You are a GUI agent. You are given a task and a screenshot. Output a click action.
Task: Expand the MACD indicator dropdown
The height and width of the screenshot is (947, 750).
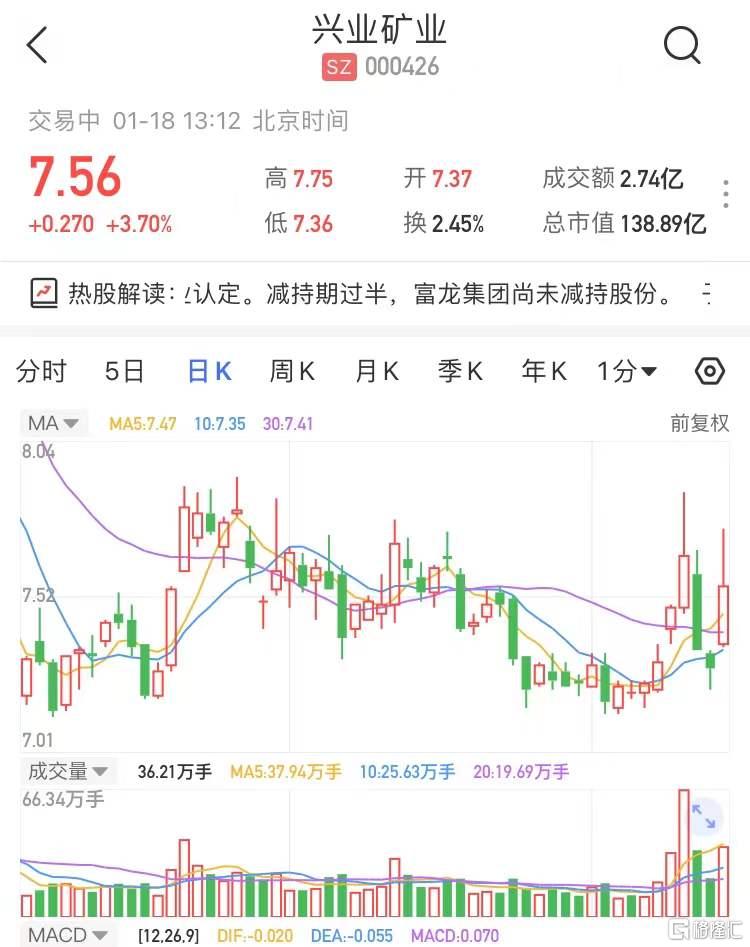point(67,935)
